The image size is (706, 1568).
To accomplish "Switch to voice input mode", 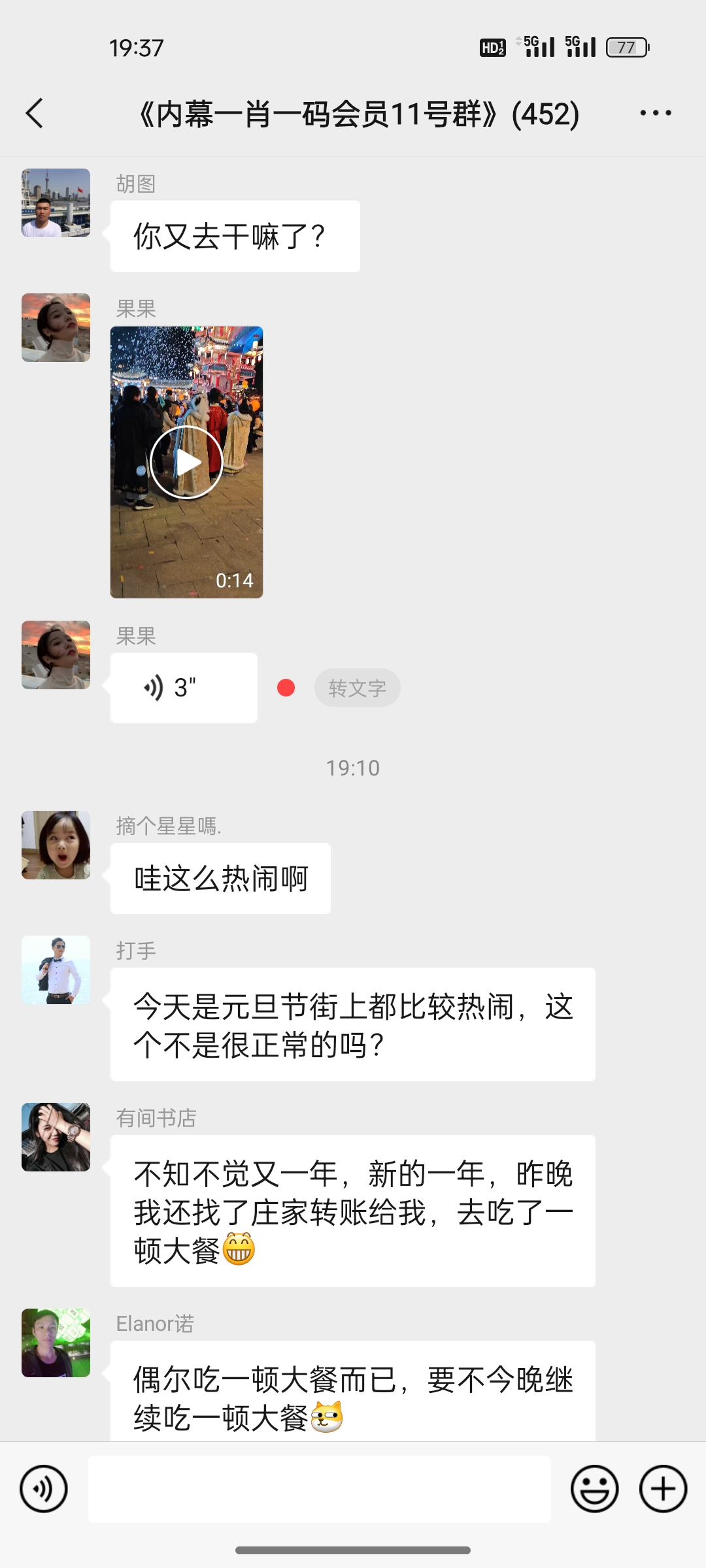I will click(44, 1489).
